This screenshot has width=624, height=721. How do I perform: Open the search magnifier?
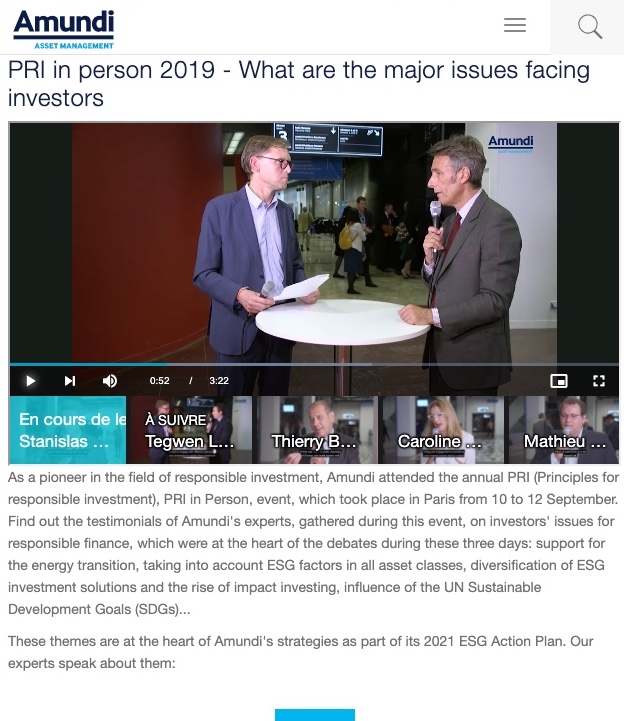click(x=590, y=27)
